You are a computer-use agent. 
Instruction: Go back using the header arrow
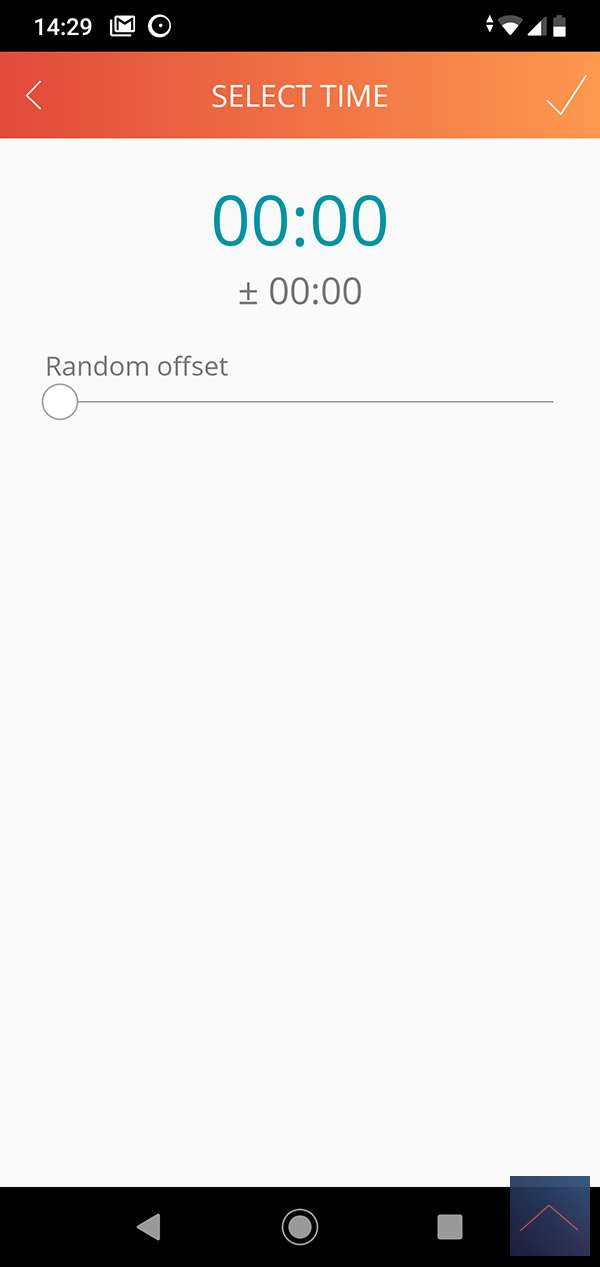pos(34,96)
